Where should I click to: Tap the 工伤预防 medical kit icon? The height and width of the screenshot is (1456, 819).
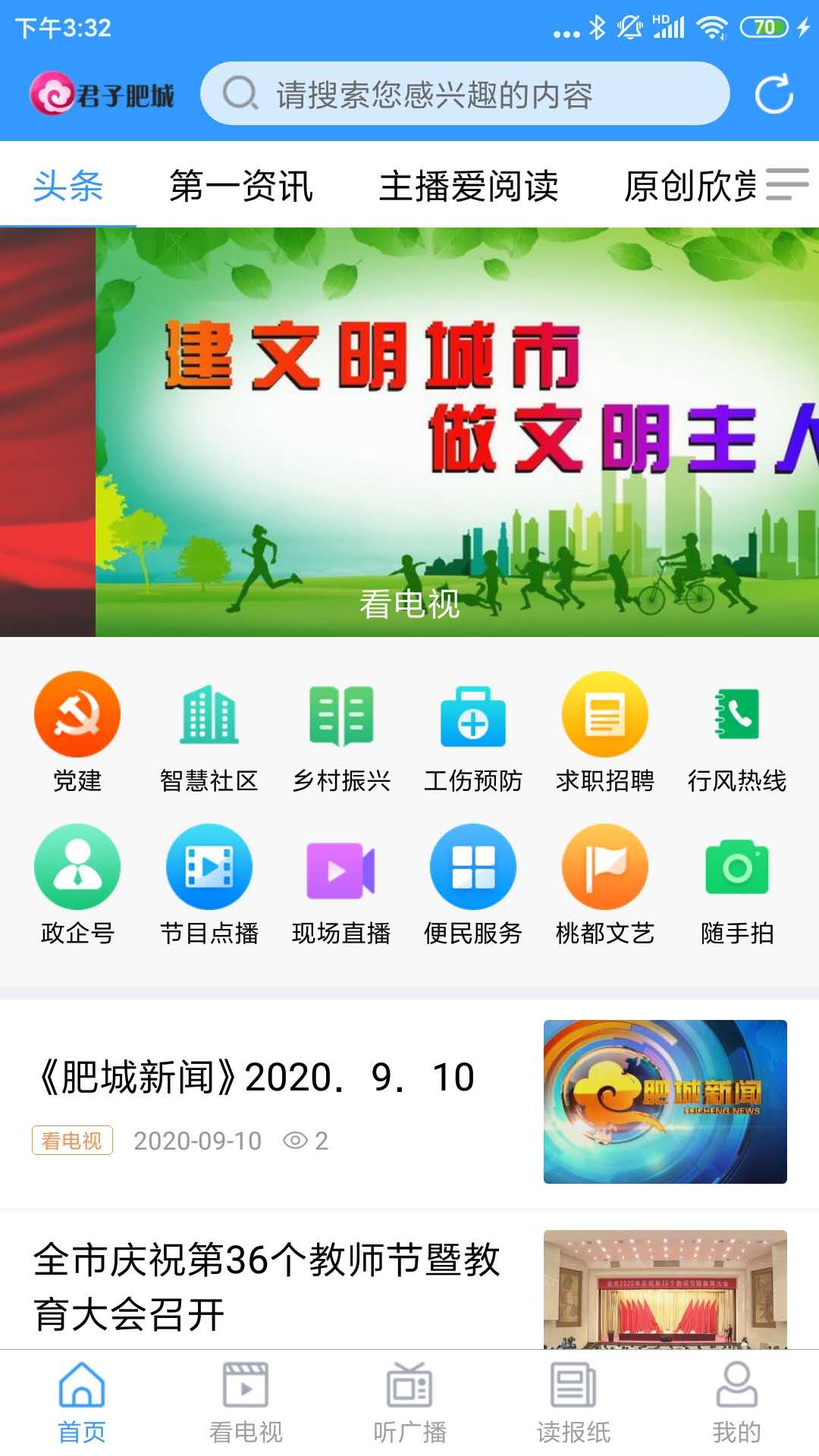click(472, 715)
